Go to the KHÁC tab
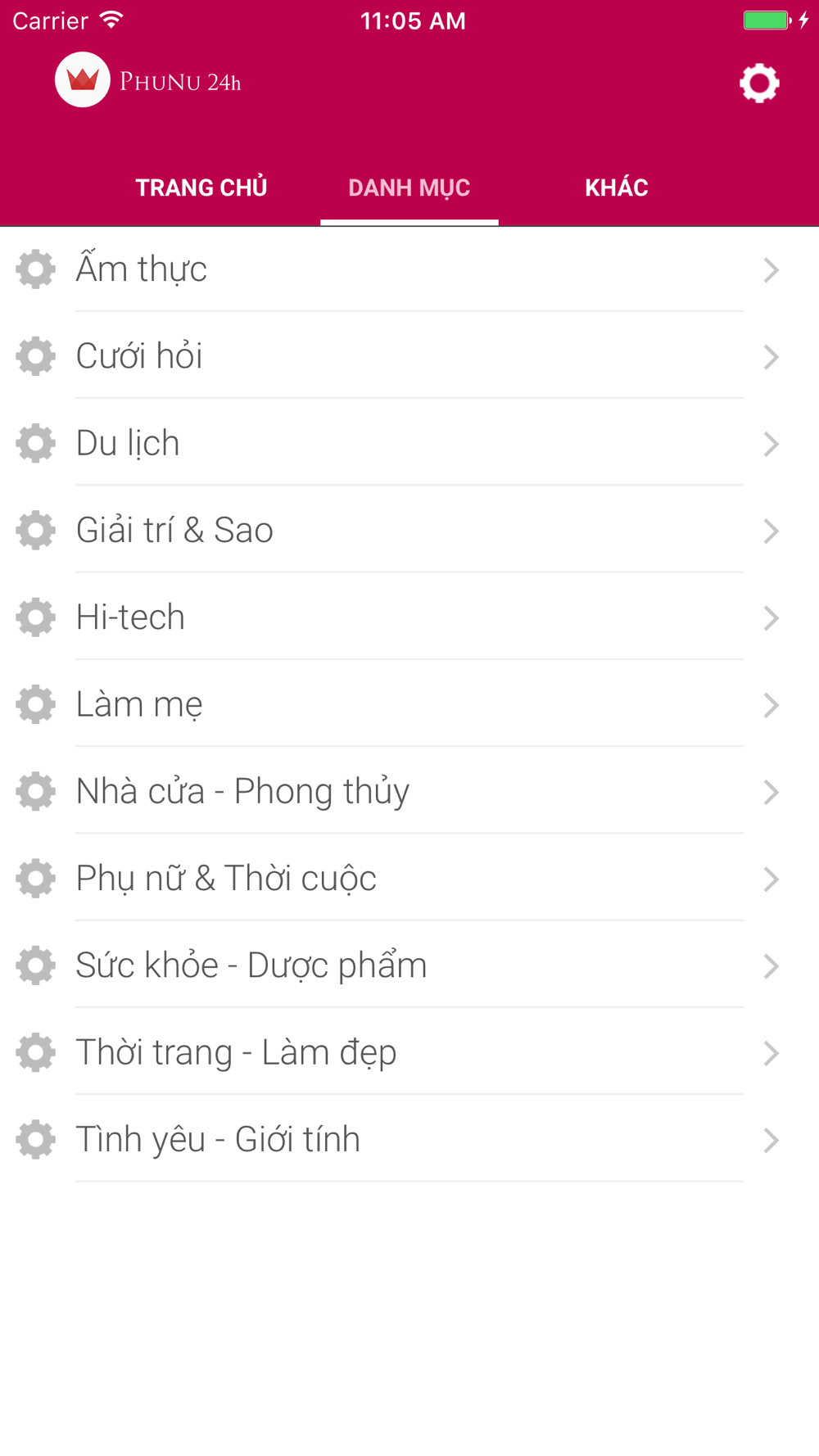The height and width of the screenshot is (1456, 819). click(x=616, y=188)
